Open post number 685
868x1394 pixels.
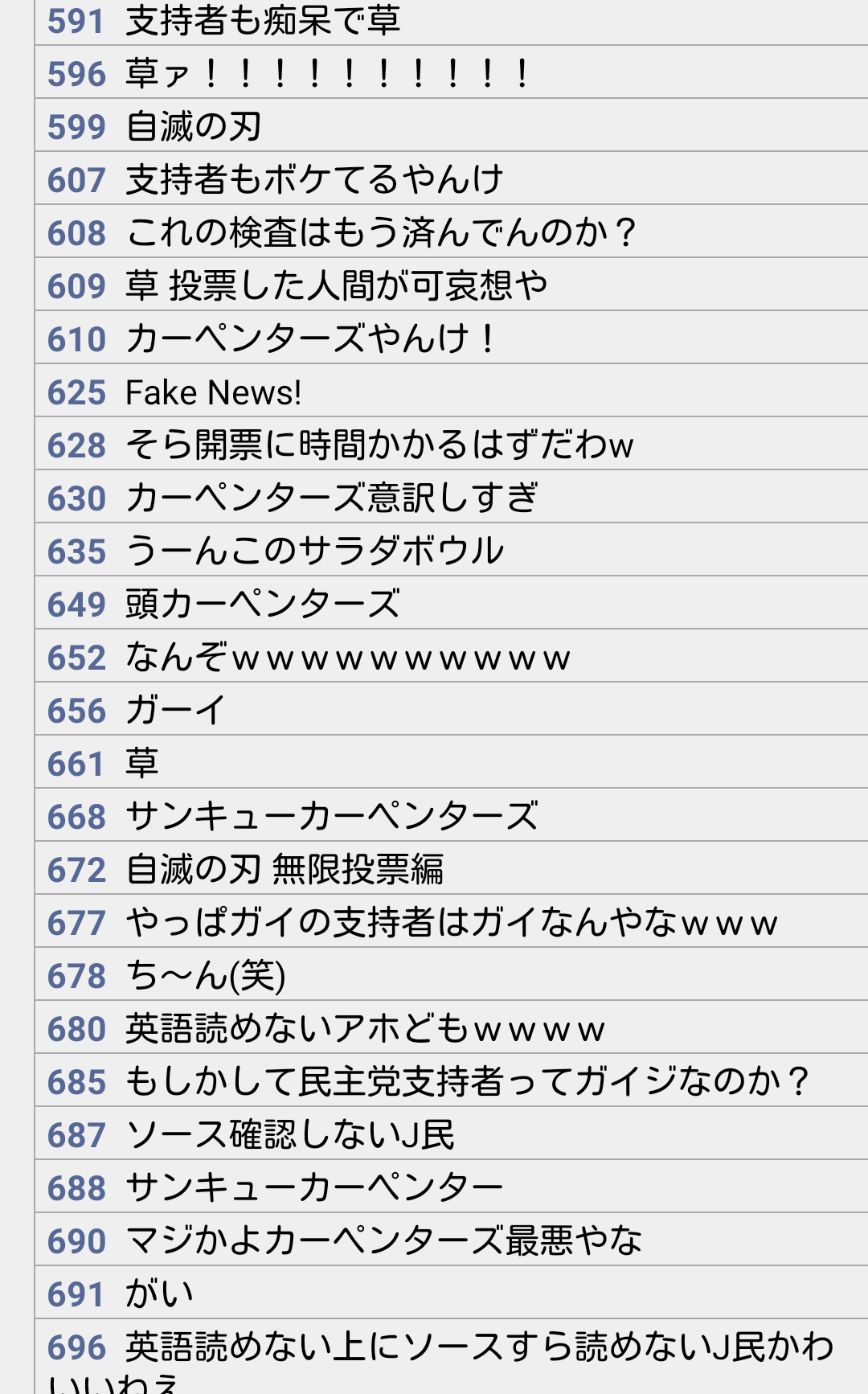coord(76,1082)
